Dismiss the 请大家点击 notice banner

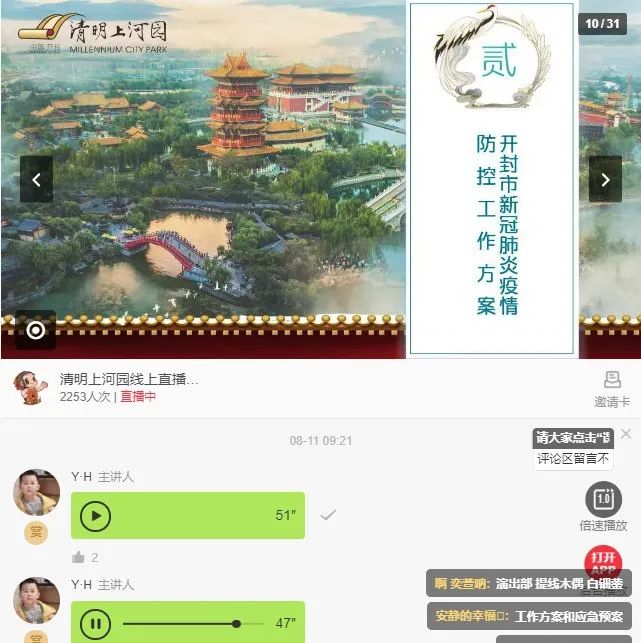coord(626,434)
